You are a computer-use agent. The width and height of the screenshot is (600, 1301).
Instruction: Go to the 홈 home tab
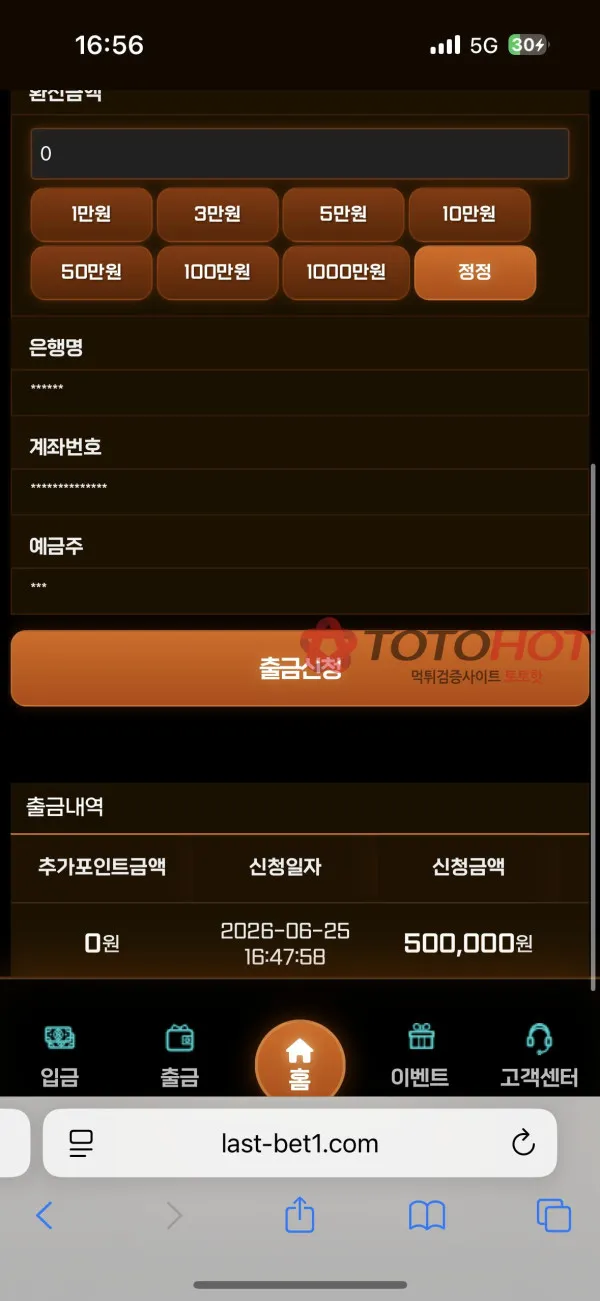pos(300,1063)
